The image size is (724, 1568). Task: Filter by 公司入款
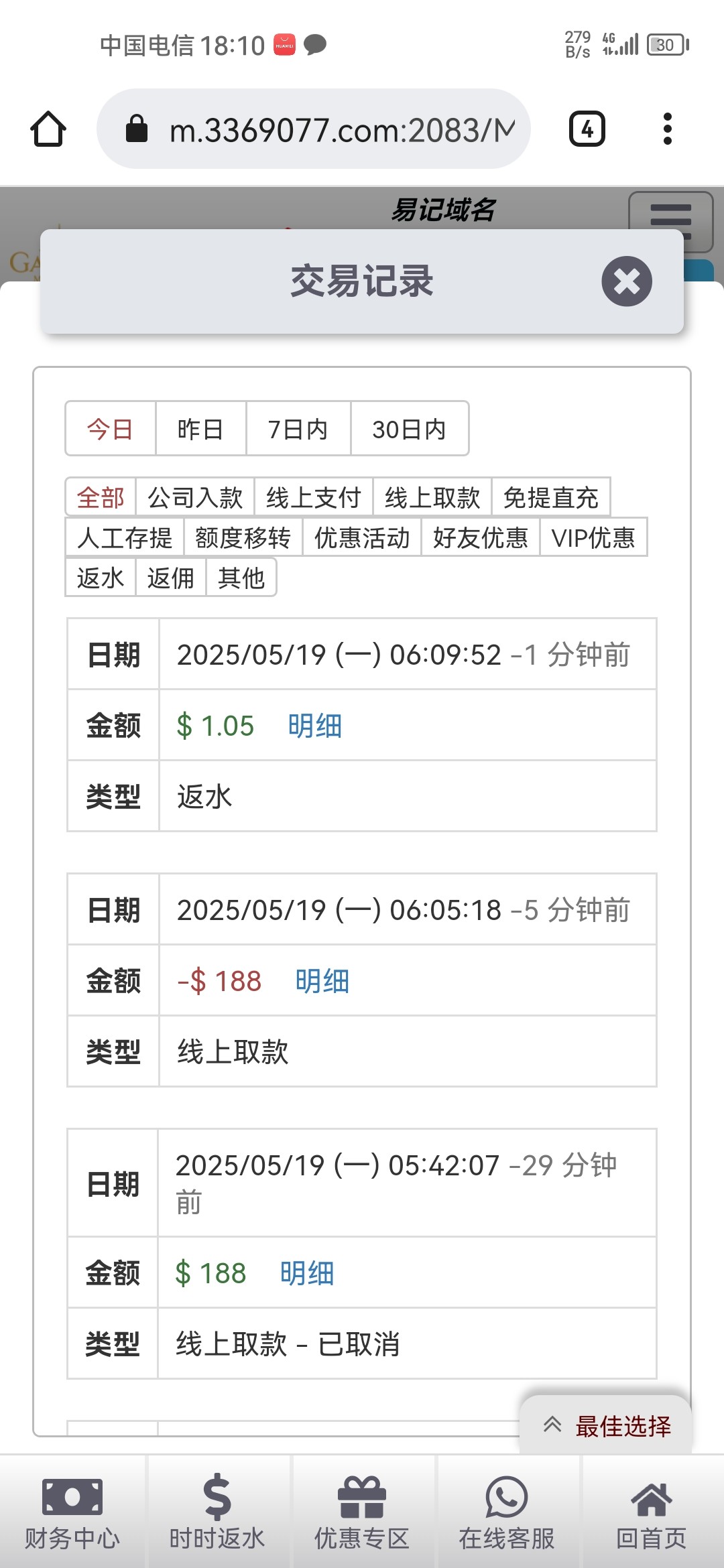pos(195,497)
